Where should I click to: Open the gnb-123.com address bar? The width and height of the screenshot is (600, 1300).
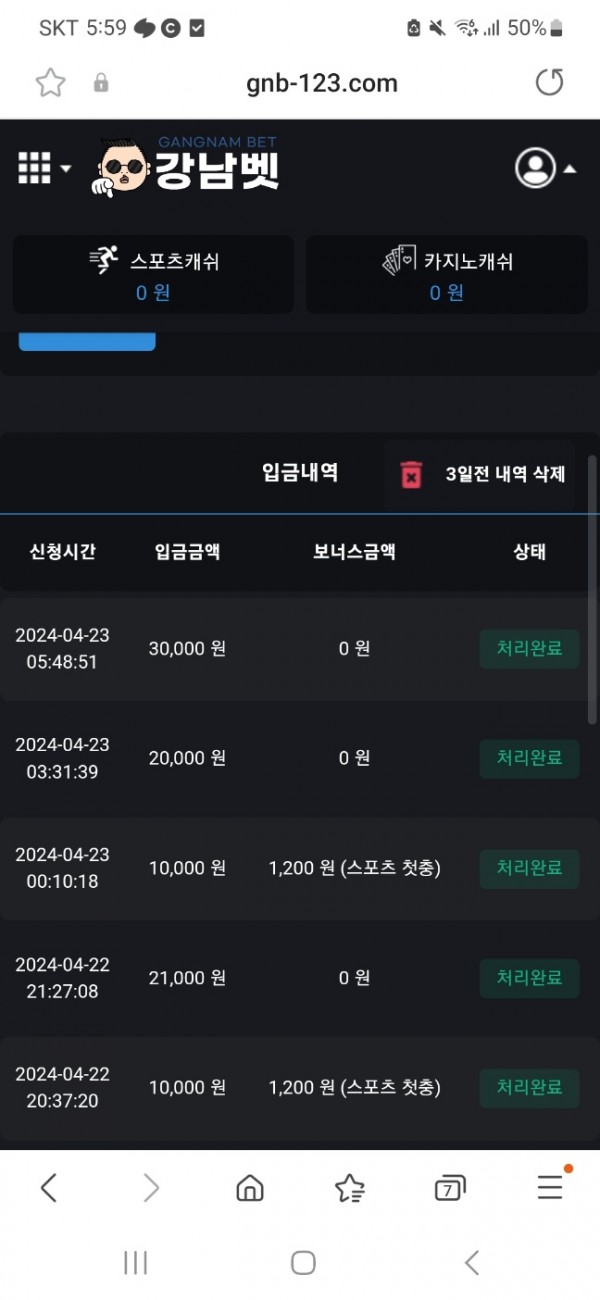321,84
